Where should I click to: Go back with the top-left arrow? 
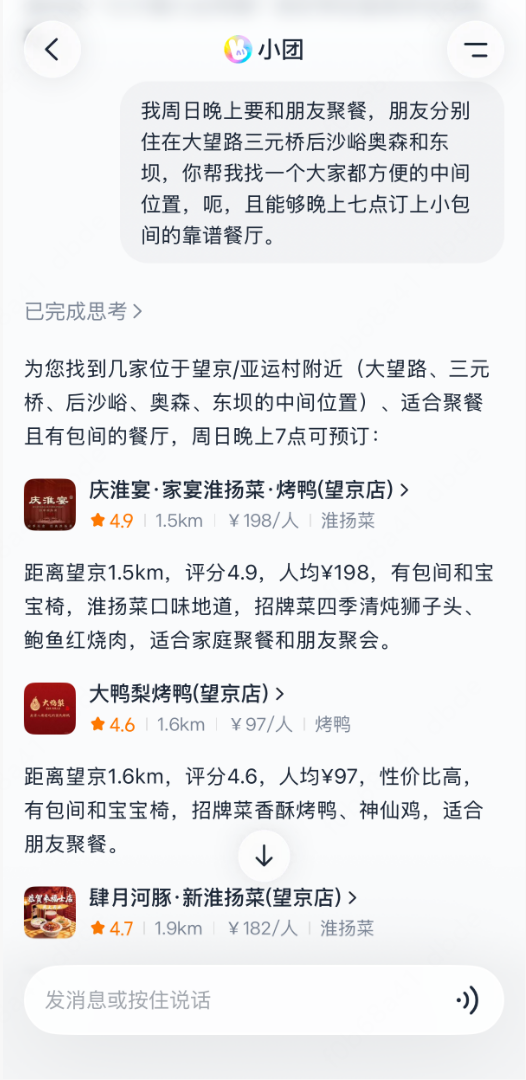(x=52, y=49)
